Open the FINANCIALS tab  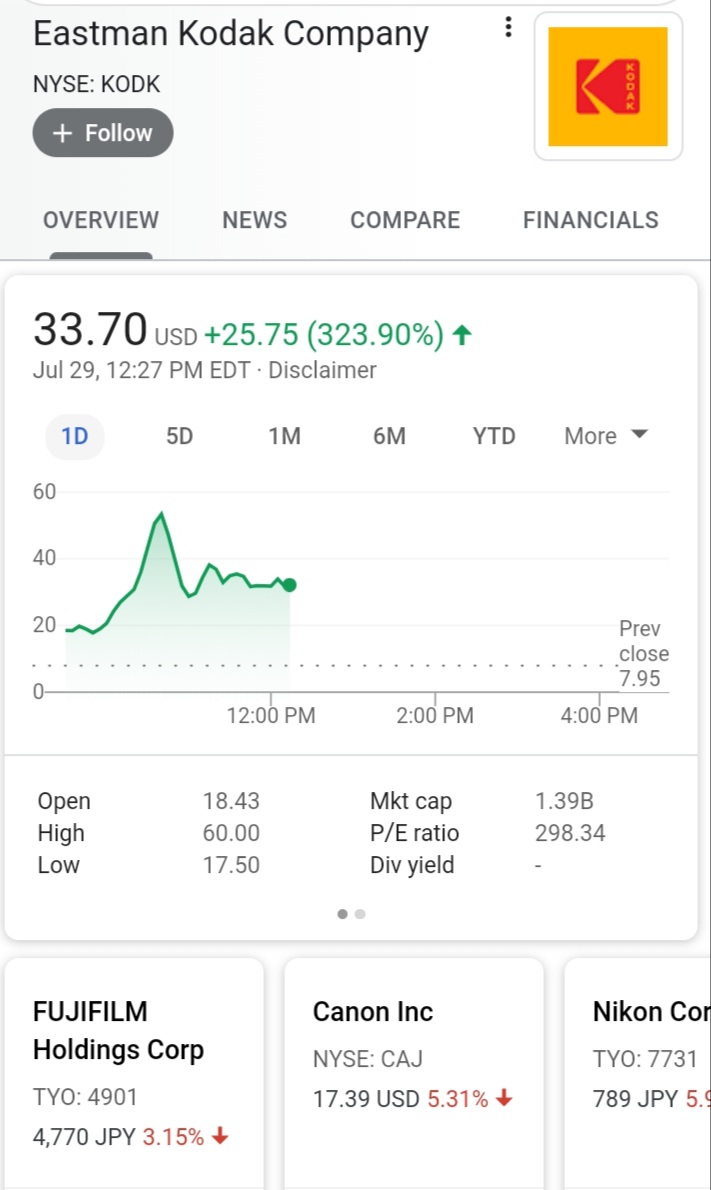[590, 220]
